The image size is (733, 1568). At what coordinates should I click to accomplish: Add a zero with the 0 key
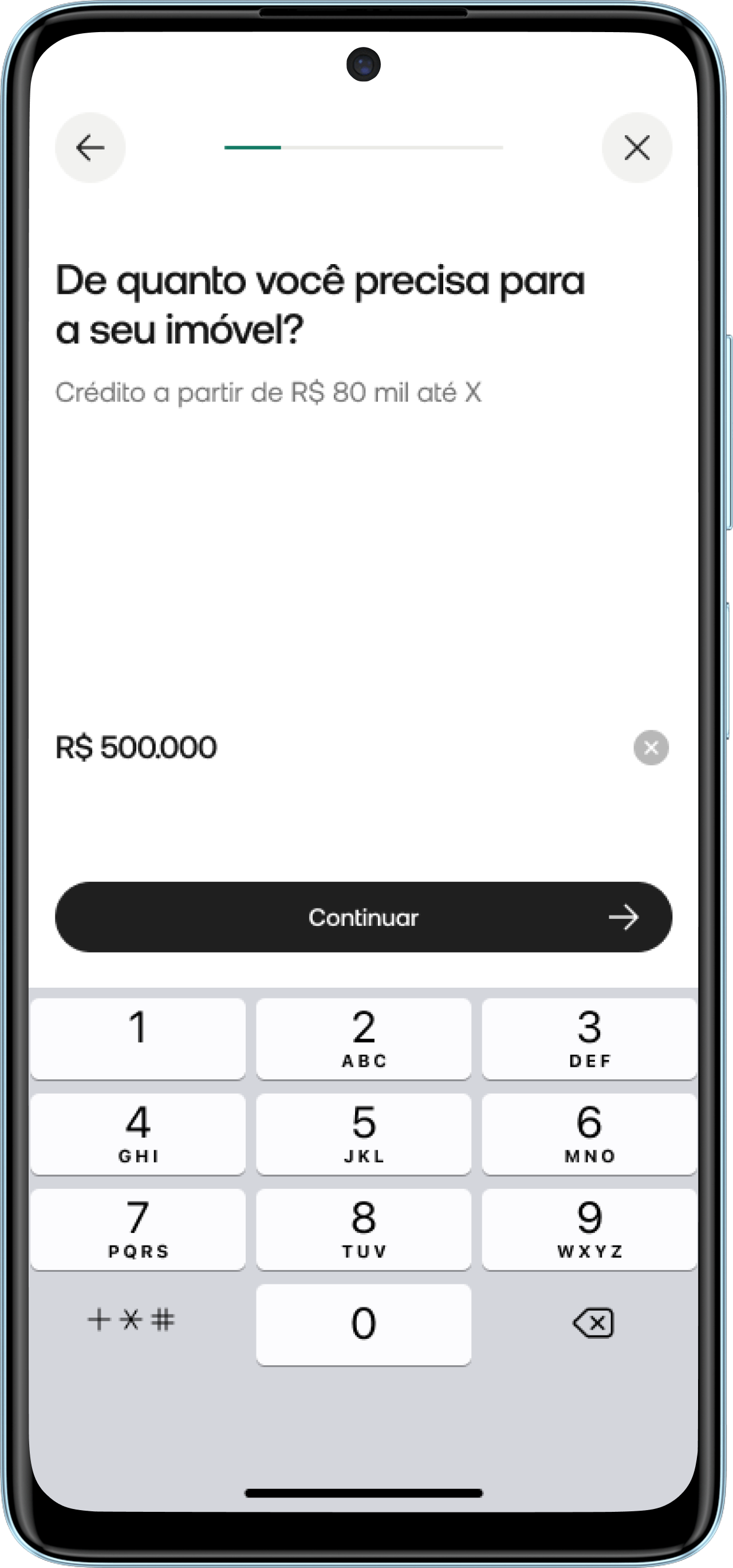pyautogui.click(x=363, y=1324)
